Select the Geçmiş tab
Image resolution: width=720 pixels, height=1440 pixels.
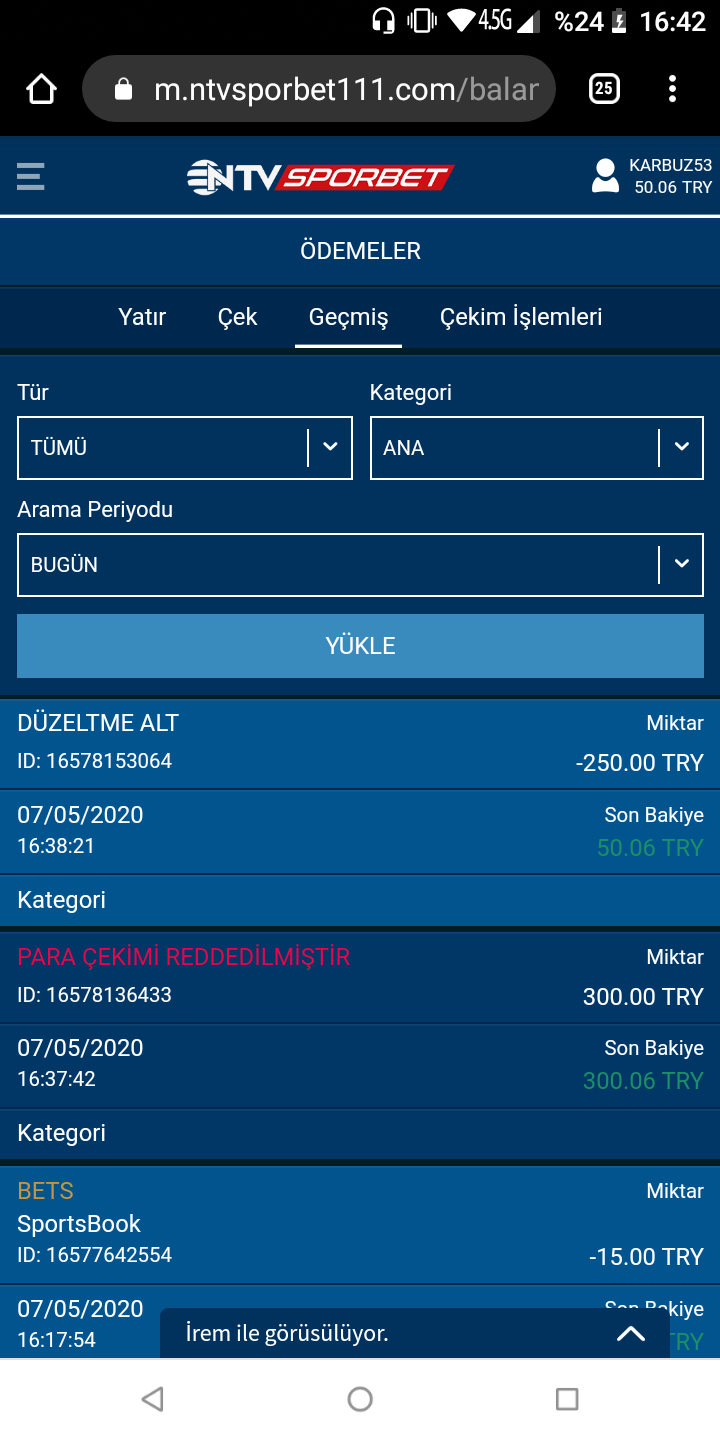348,318
